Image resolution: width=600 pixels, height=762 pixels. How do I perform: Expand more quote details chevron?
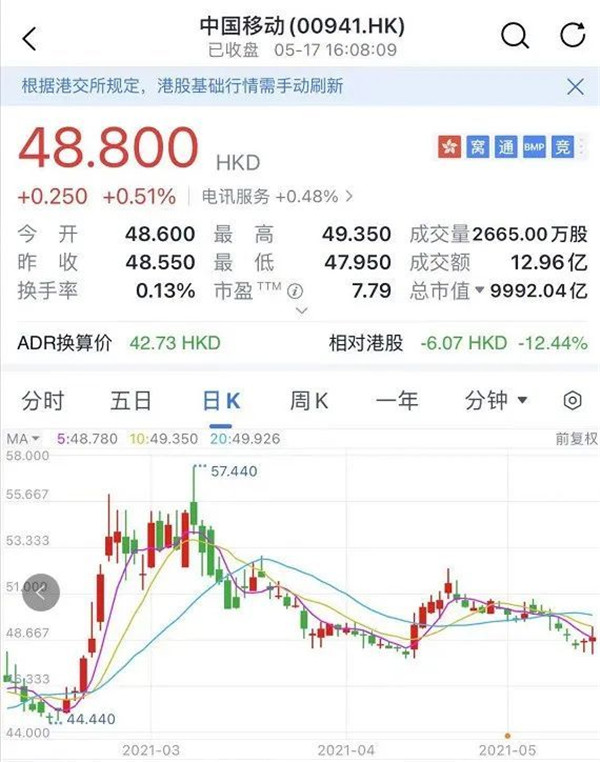pos(302,311)
